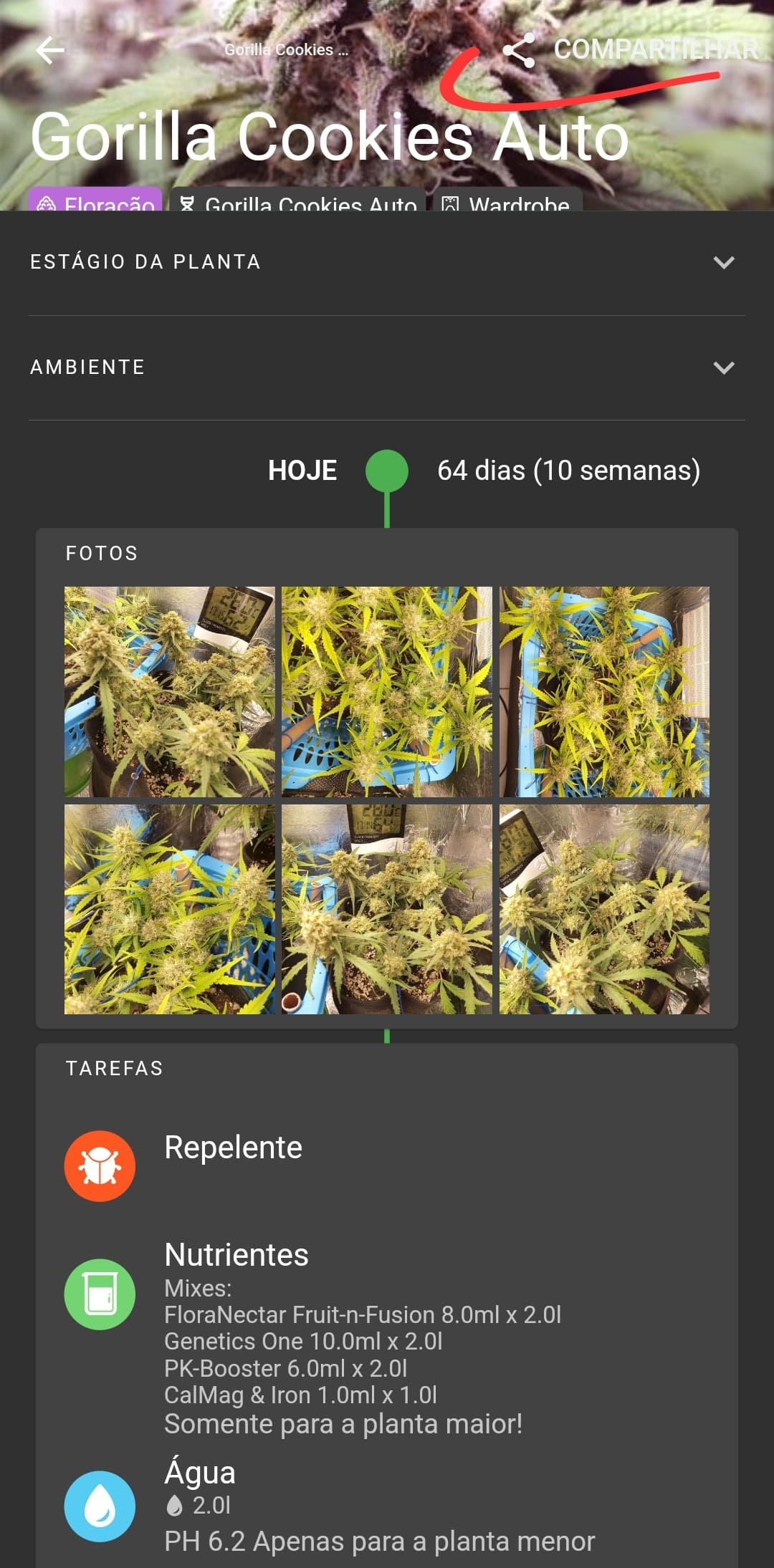Share the plant via Compartilhar

630,50
